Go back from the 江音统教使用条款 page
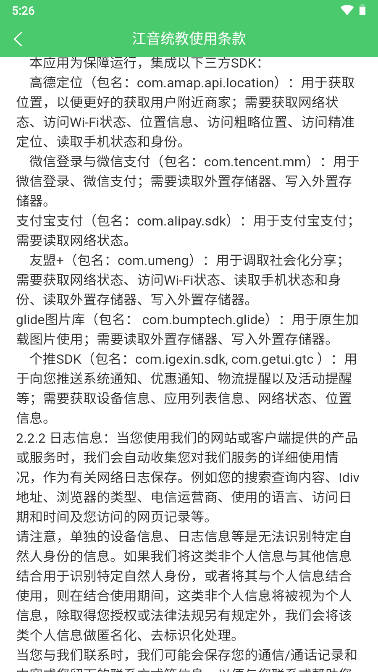The width and height of the screenshot is (378, 672). (18, 39)
